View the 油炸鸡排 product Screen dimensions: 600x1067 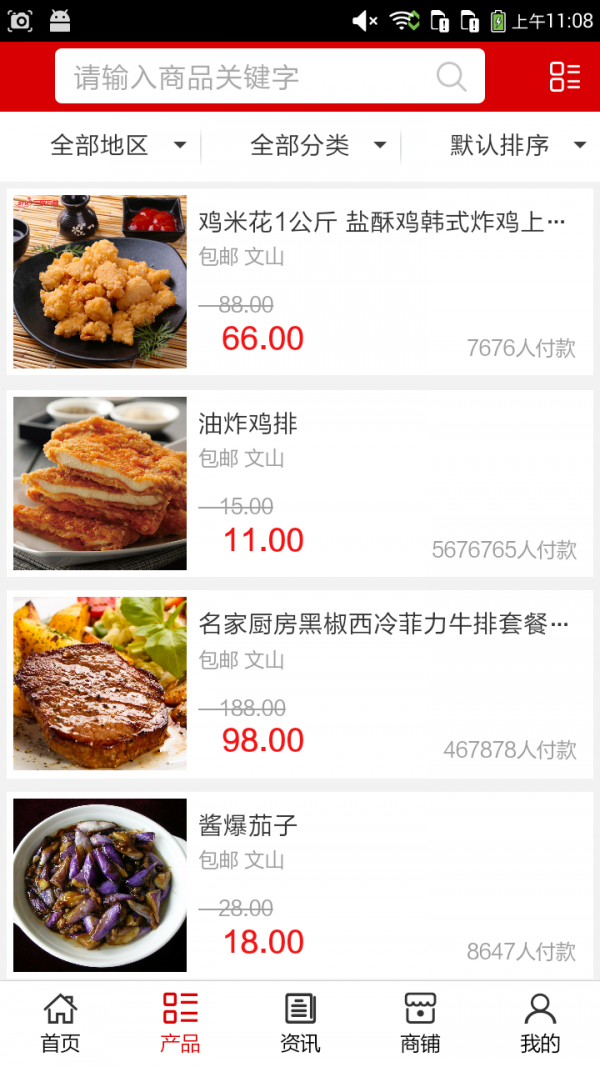[x=300, y=483]
